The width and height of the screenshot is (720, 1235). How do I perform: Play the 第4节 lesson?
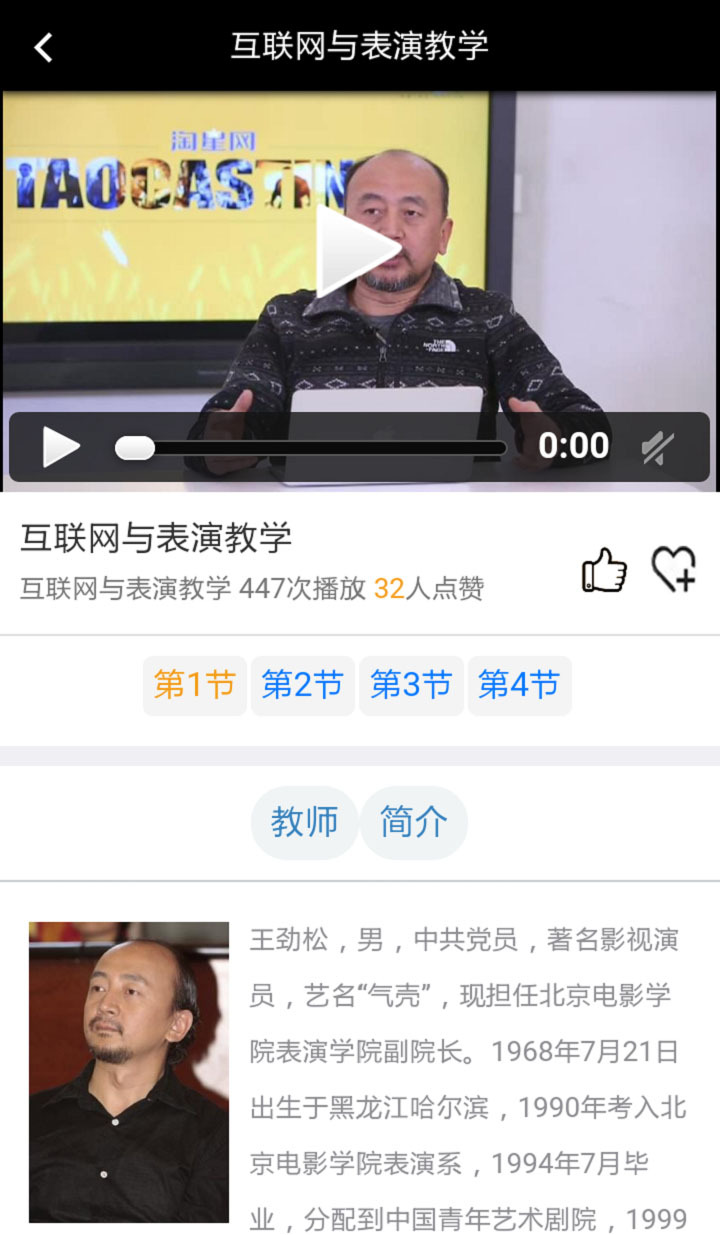(519, 686)
